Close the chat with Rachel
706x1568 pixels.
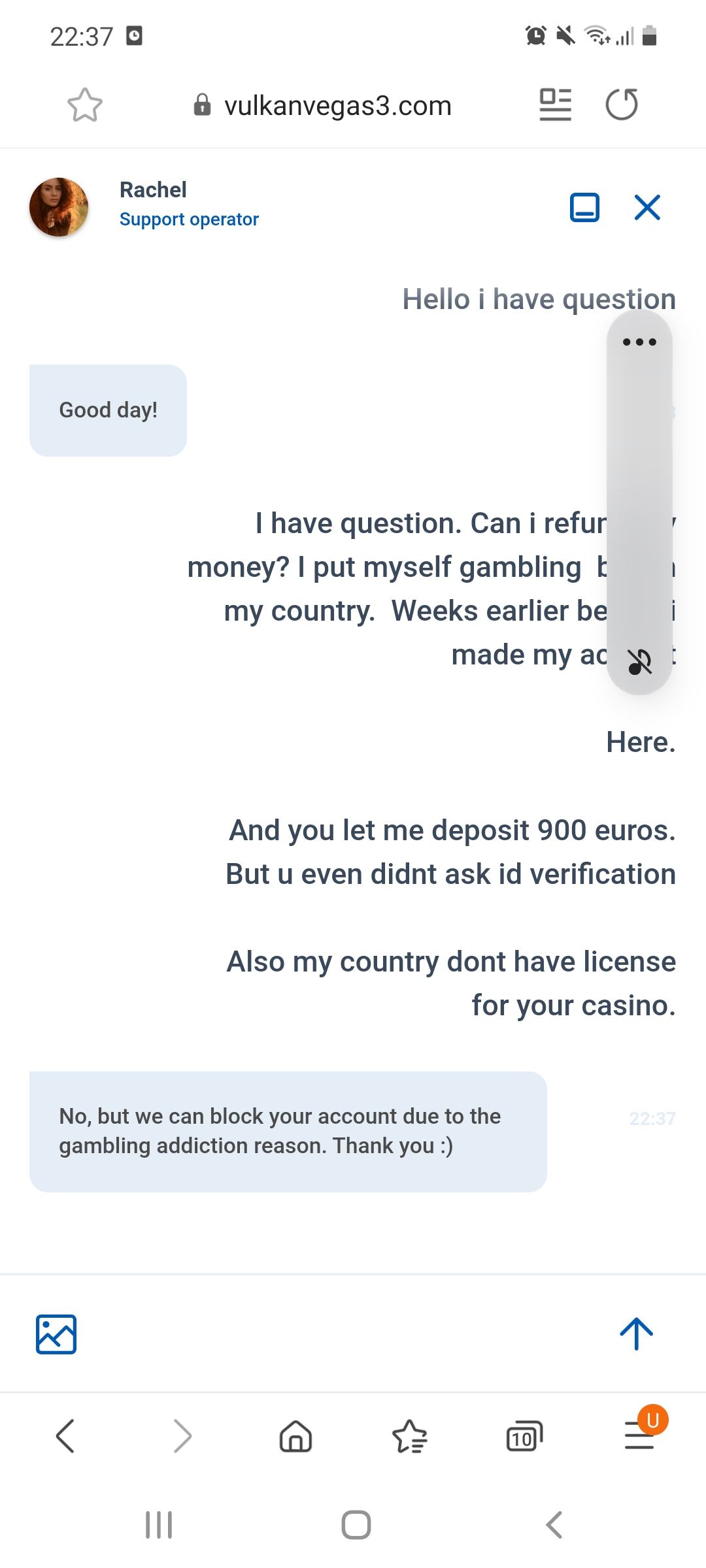[x=647, y=208]
